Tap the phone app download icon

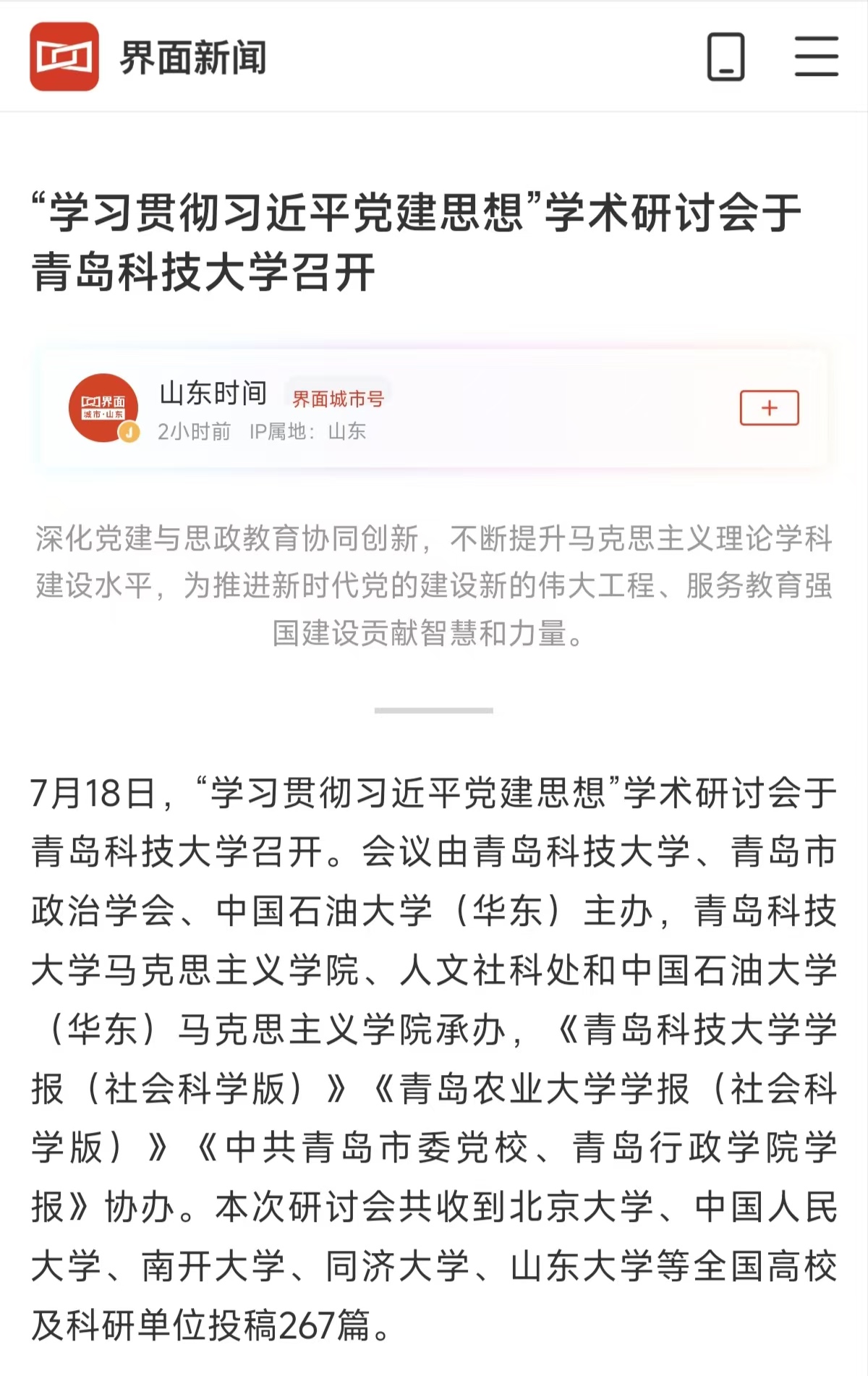point(726,56)
